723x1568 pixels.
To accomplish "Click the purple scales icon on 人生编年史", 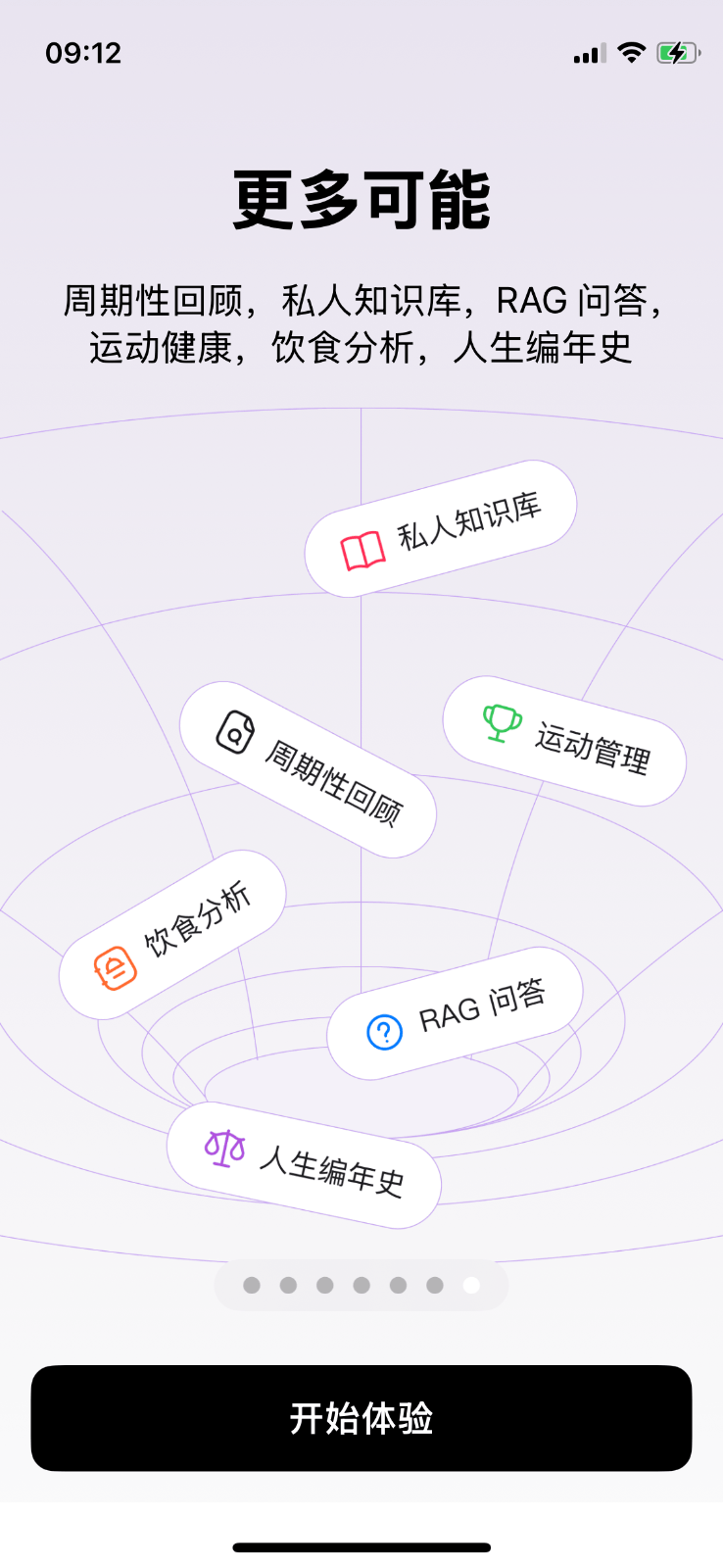I will [224, 1147].
